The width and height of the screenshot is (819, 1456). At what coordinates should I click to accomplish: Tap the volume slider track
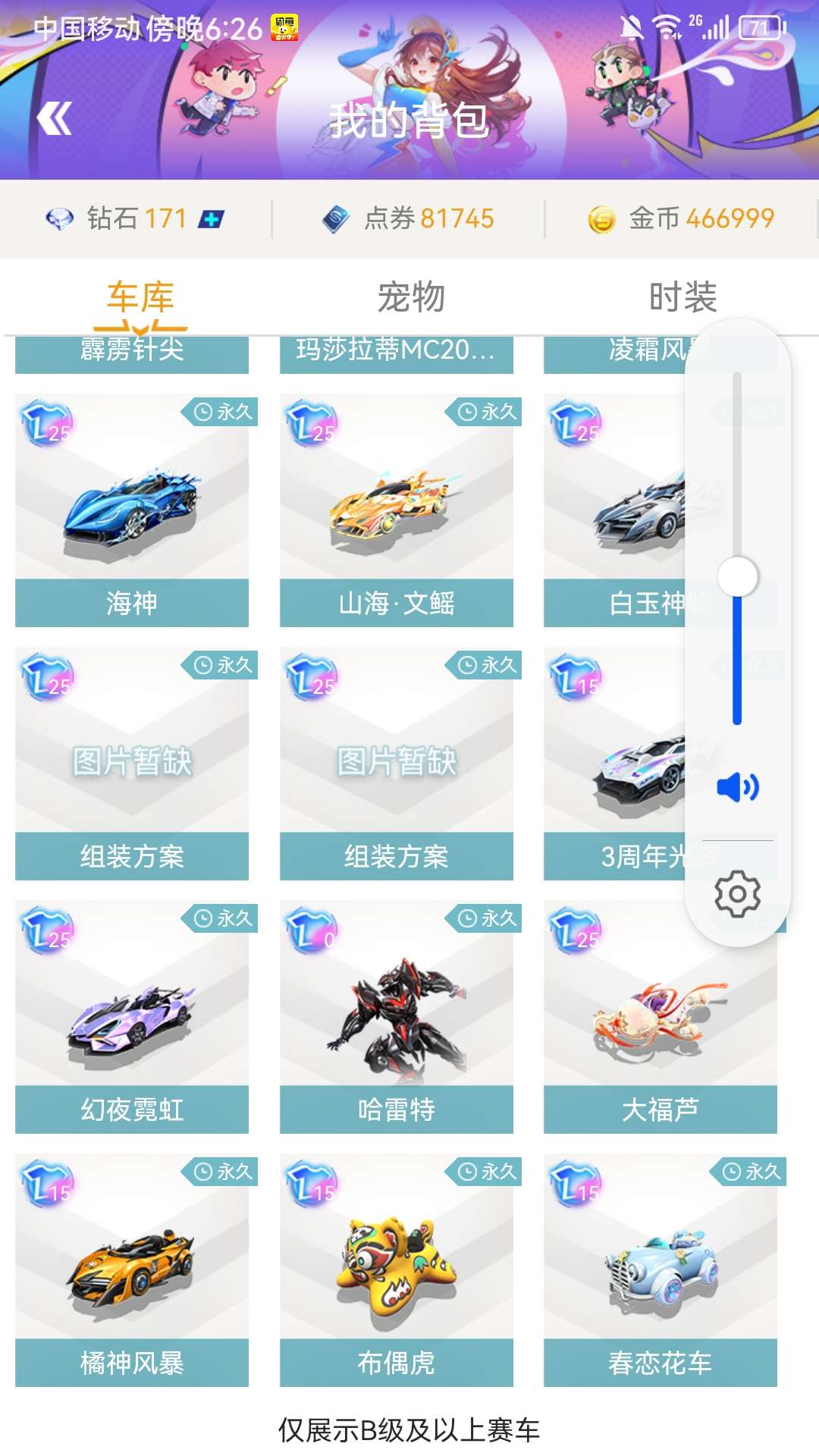[737, 548]
